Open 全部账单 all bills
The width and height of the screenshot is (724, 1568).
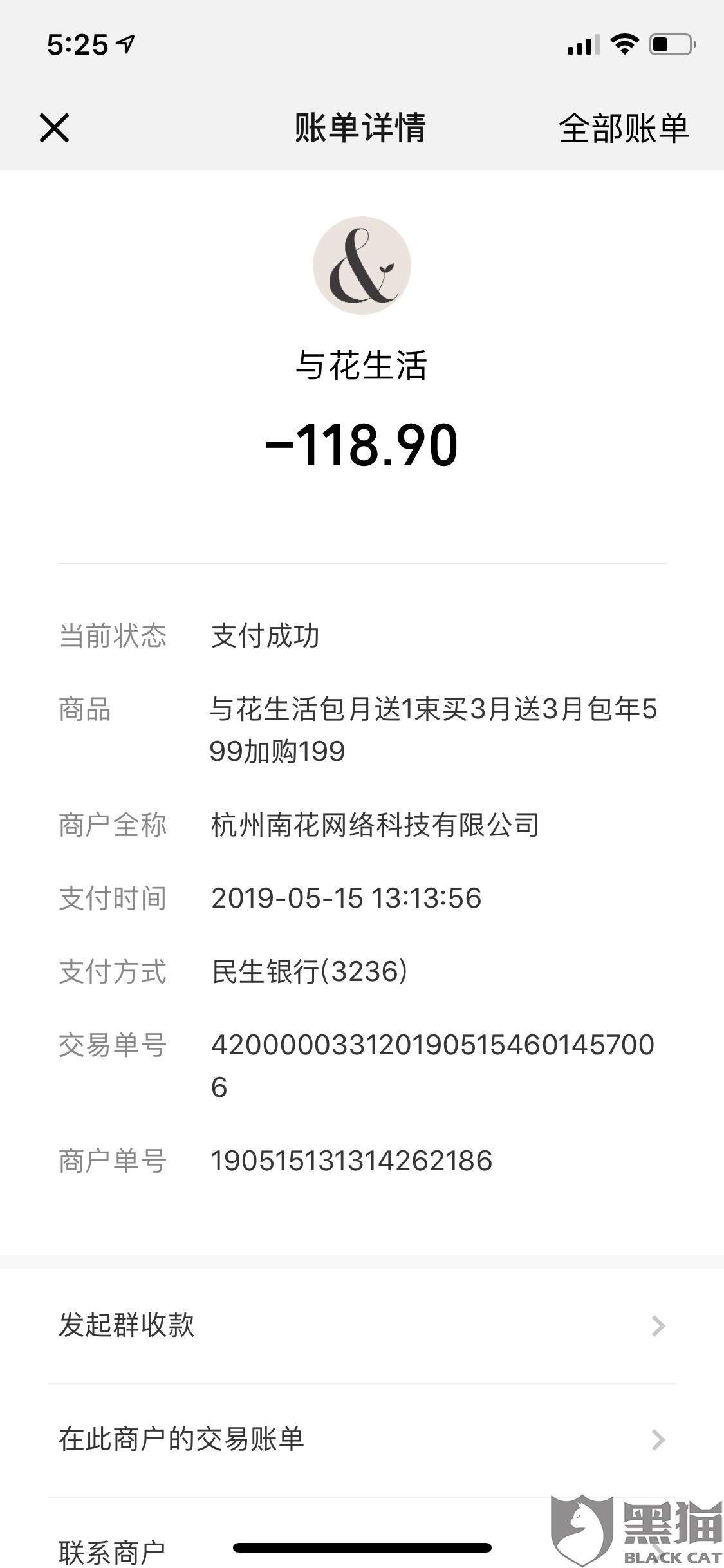(x=623, y=128)
